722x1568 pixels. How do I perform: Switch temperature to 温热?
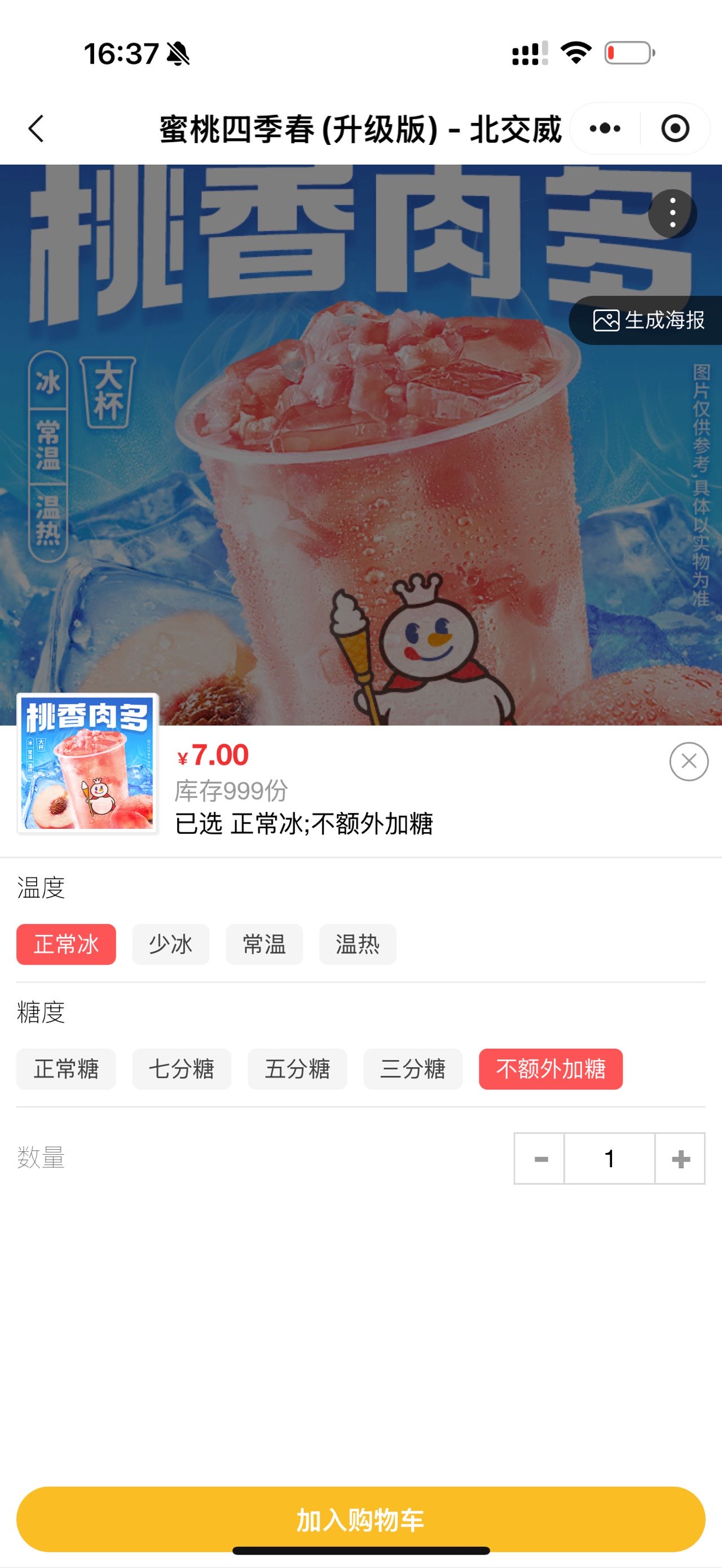coord(358,945)
